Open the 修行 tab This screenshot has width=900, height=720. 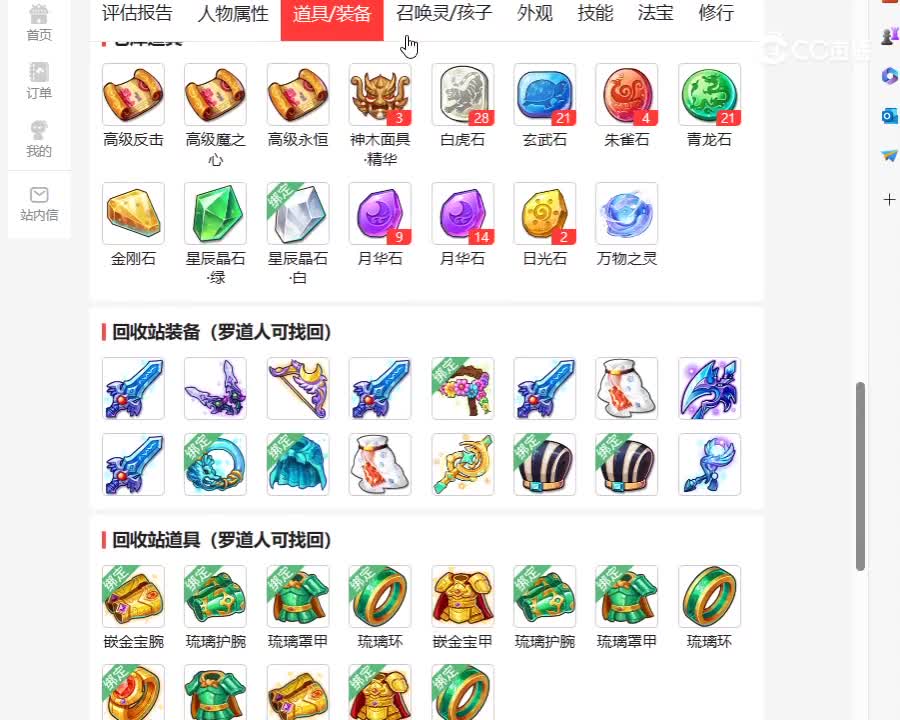coord(716,14)
